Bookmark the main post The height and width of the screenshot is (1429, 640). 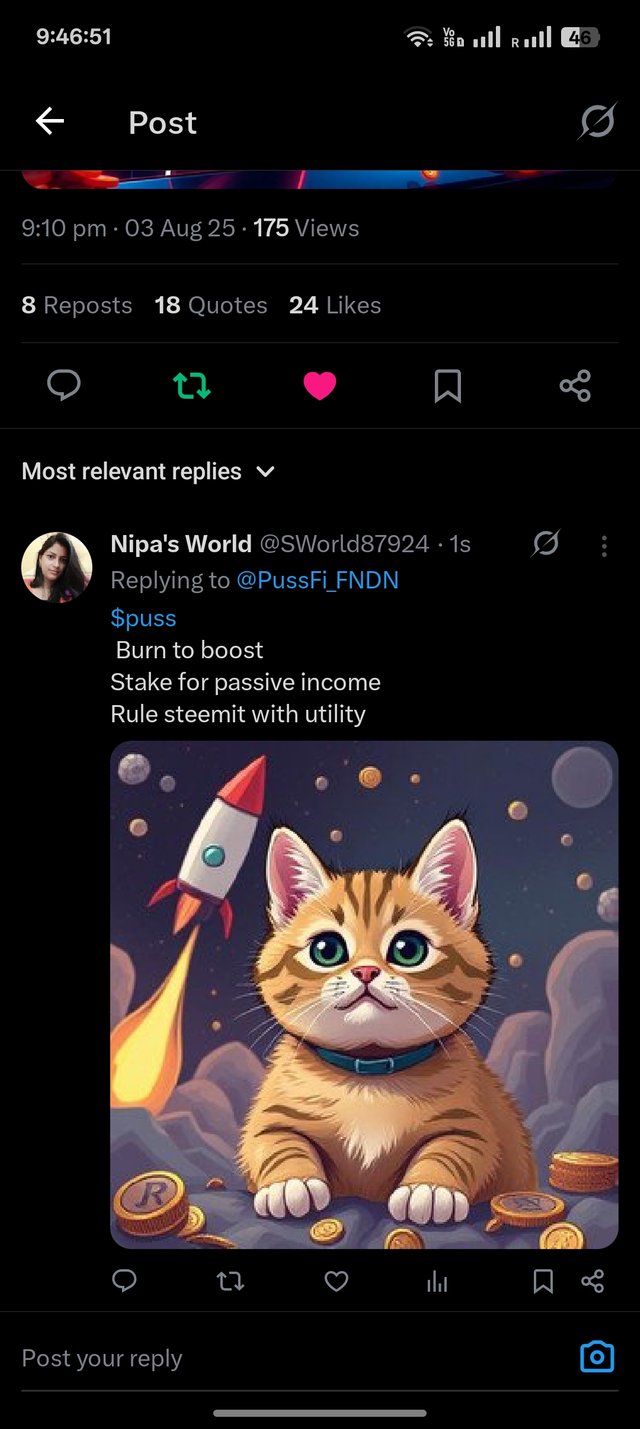coord(447,385)
